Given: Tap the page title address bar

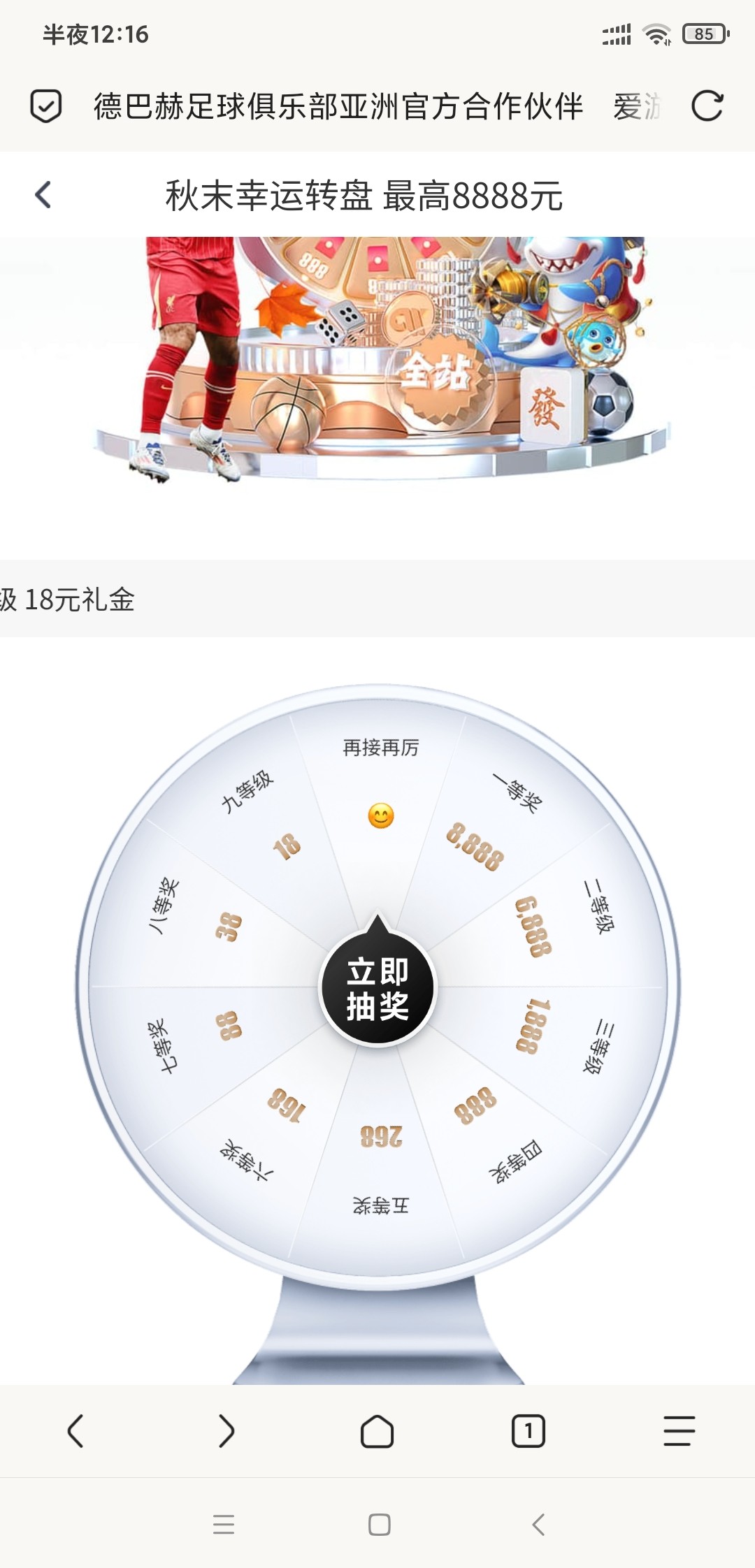Looking at the screenshot, I should (338, 106).
